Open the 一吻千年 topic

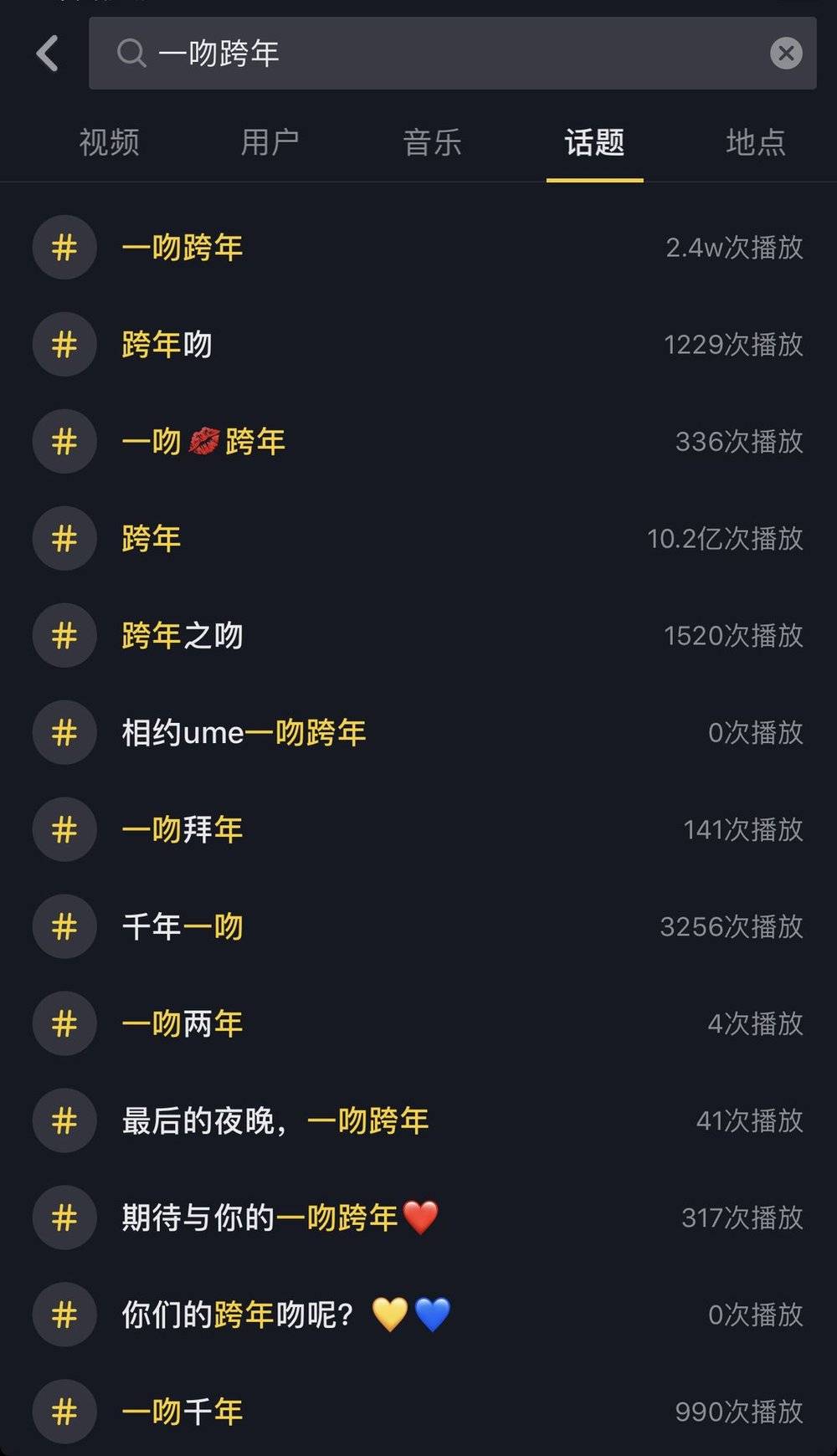pos(418,1412)
